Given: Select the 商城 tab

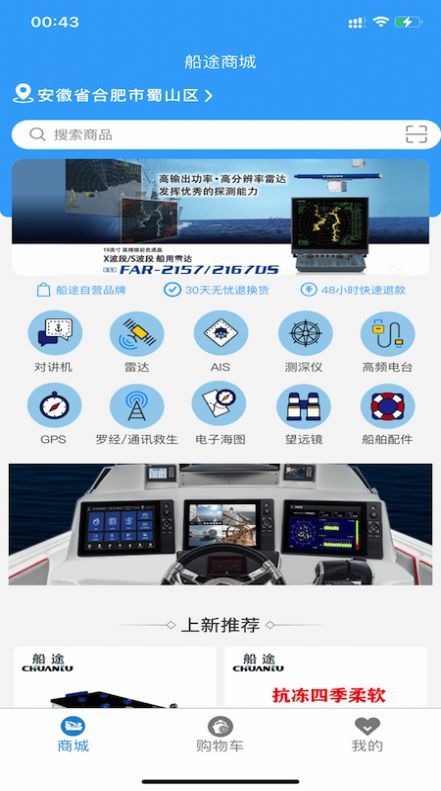Looking at the screenshot, I should 73,734.
